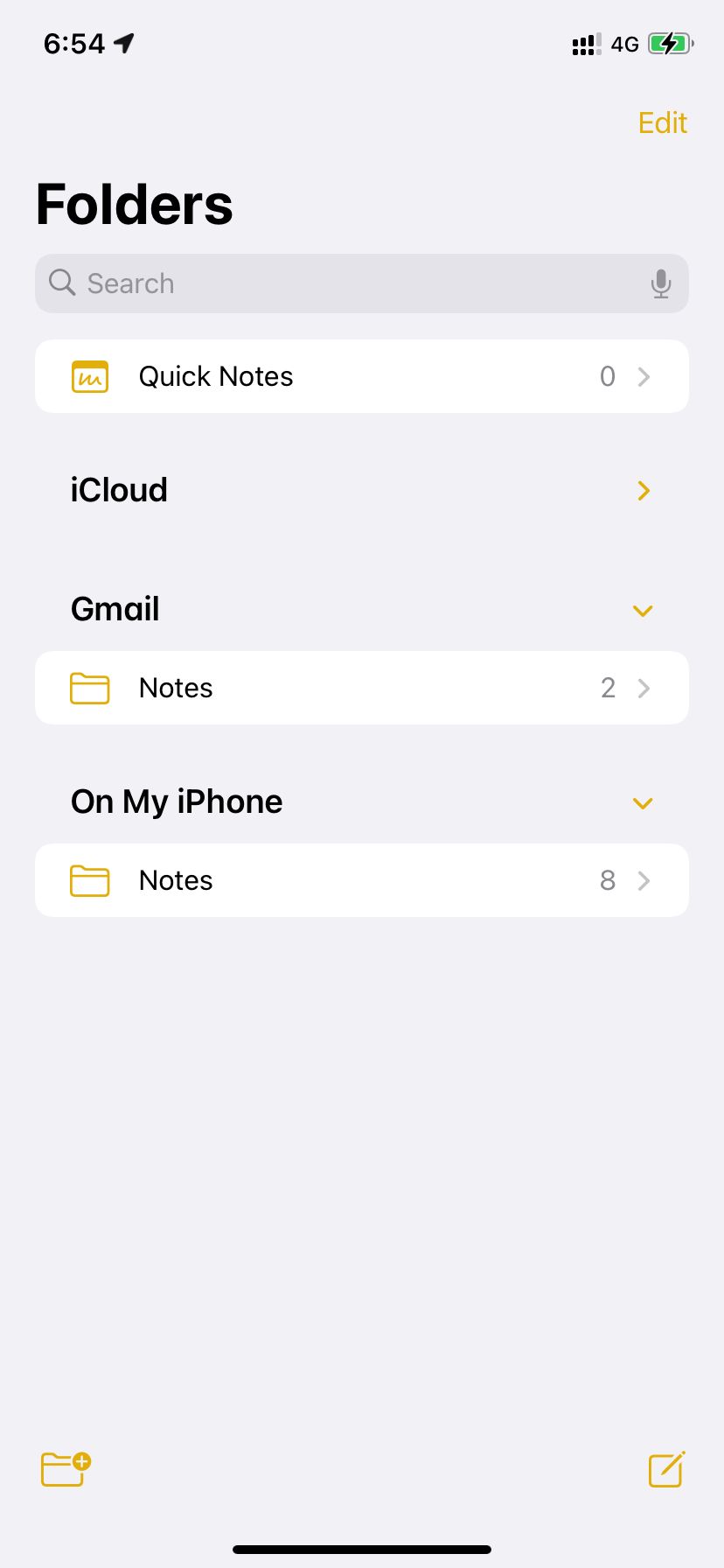724x1568 pixels.
Task: Collapse the Gmail section
Action: click(643, 610)
